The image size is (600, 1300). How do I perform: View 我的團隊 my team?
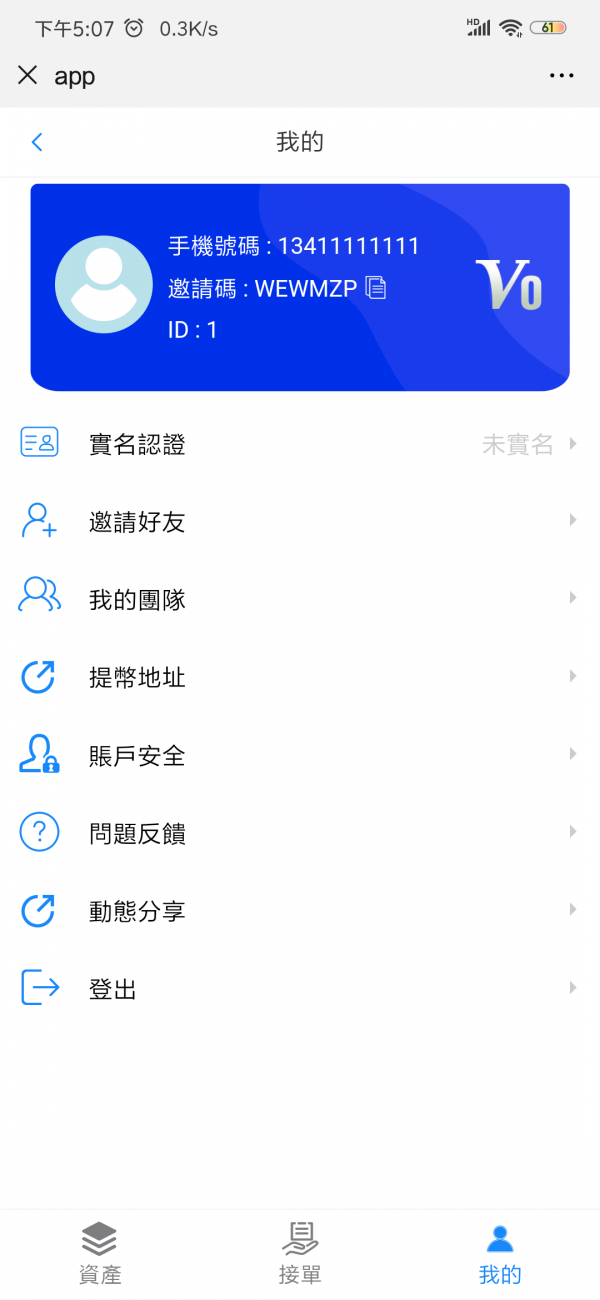[x=300, y=599]
